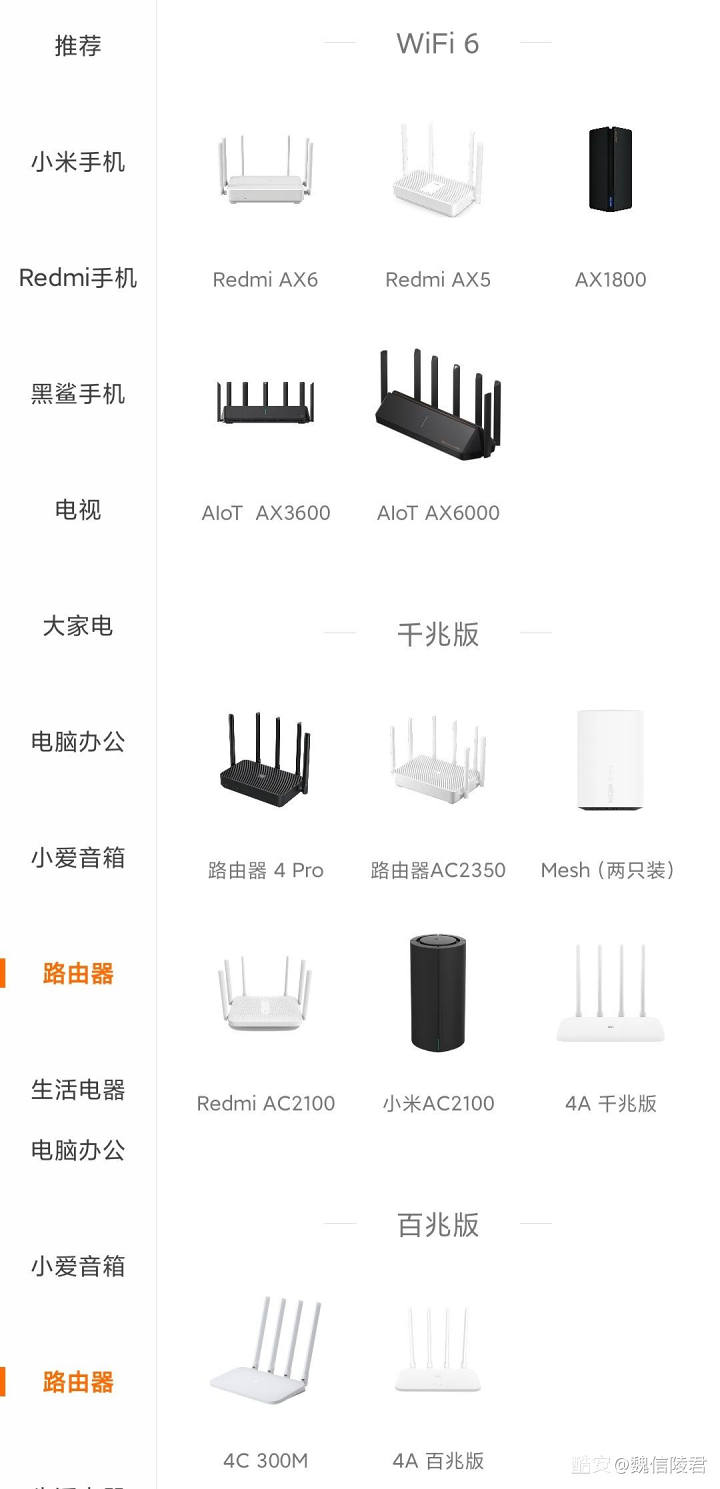Image resolution: width=720 pixels, height=1489 pixels.
Task: View the 4A 百兆版 product
Action: coord(438,1380)
